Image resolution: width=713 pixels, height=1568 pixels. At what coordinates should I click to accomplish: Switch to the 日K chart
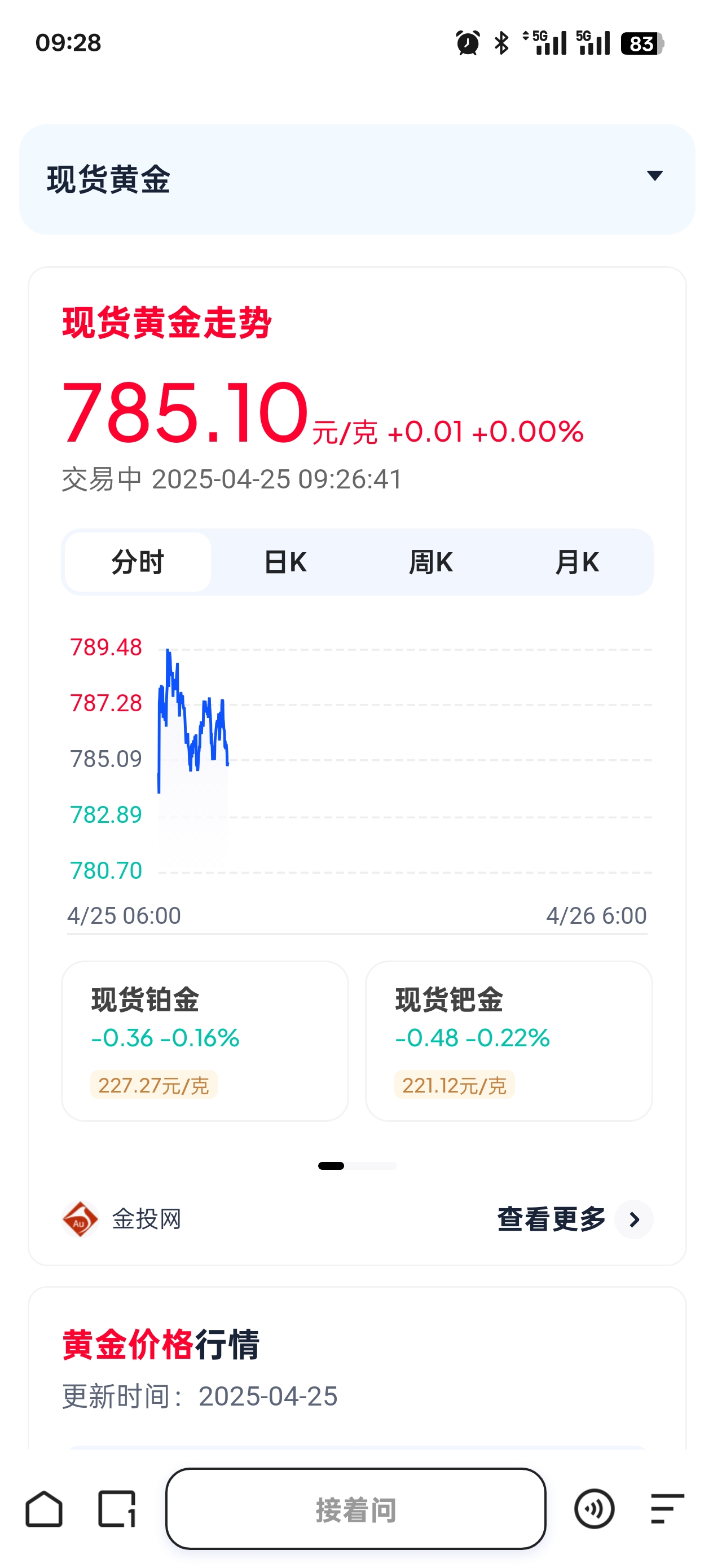(x=285, y=562)
